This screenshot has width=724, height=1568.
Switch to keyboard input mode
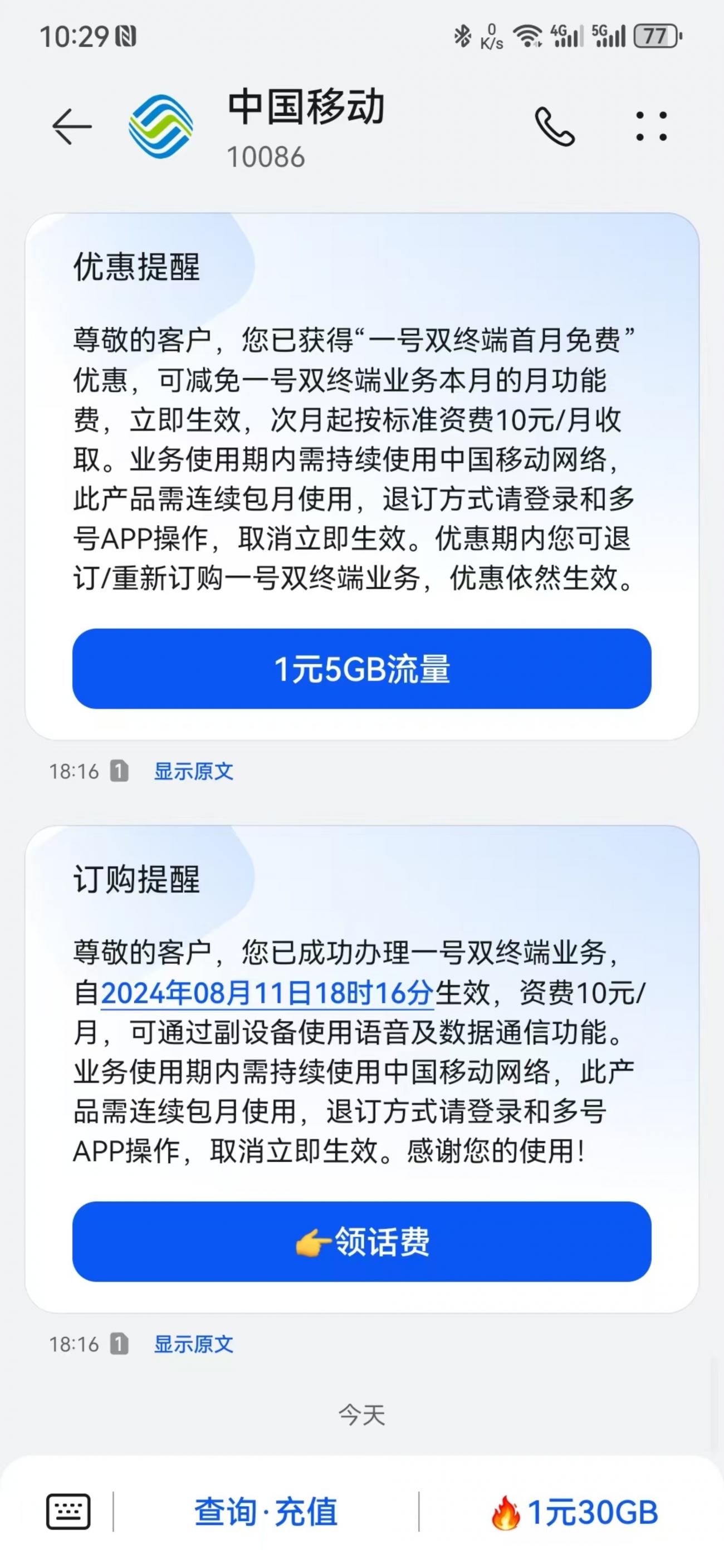pos(68,1511)
